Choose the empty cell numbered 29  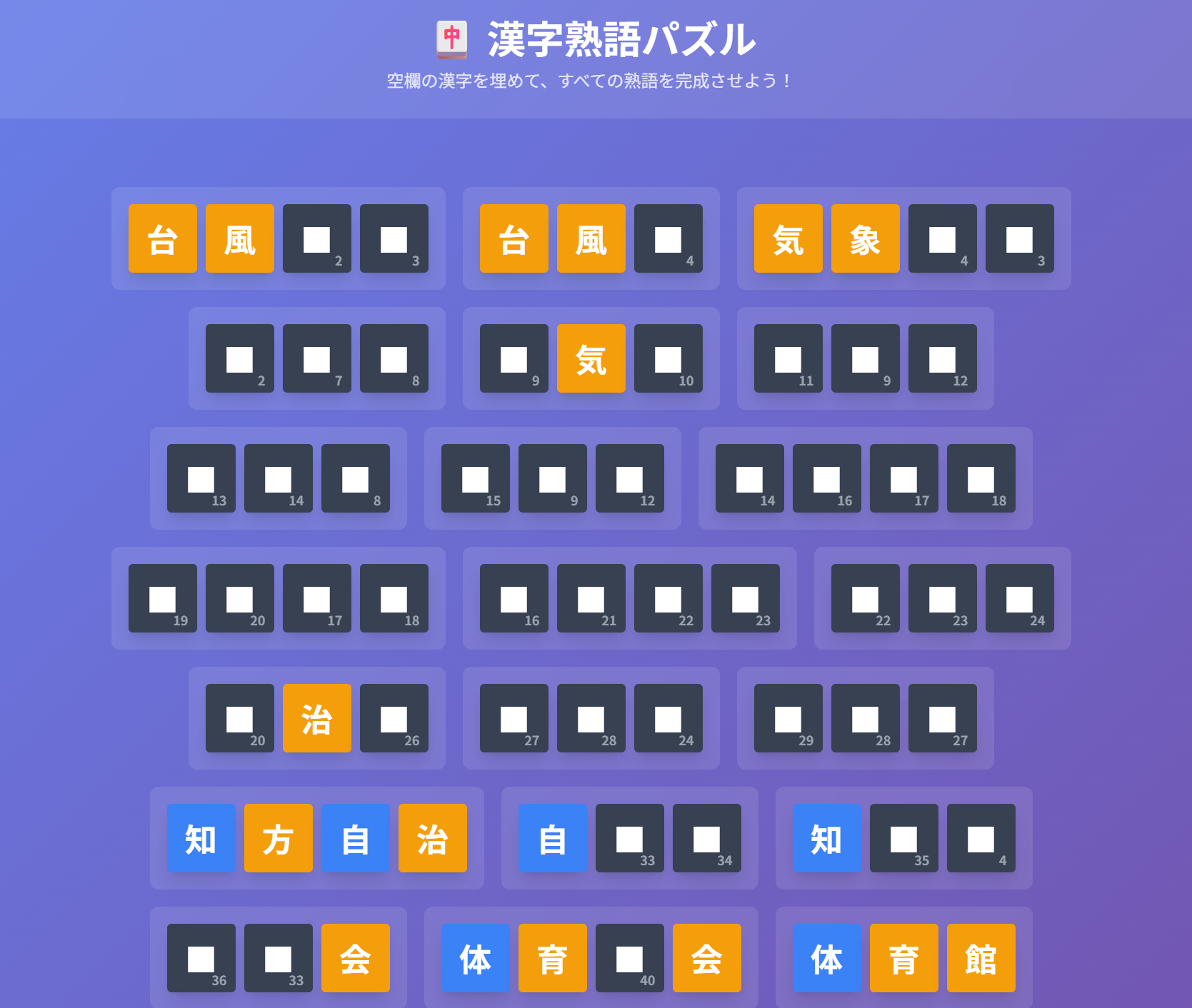(x=788, y=718)
